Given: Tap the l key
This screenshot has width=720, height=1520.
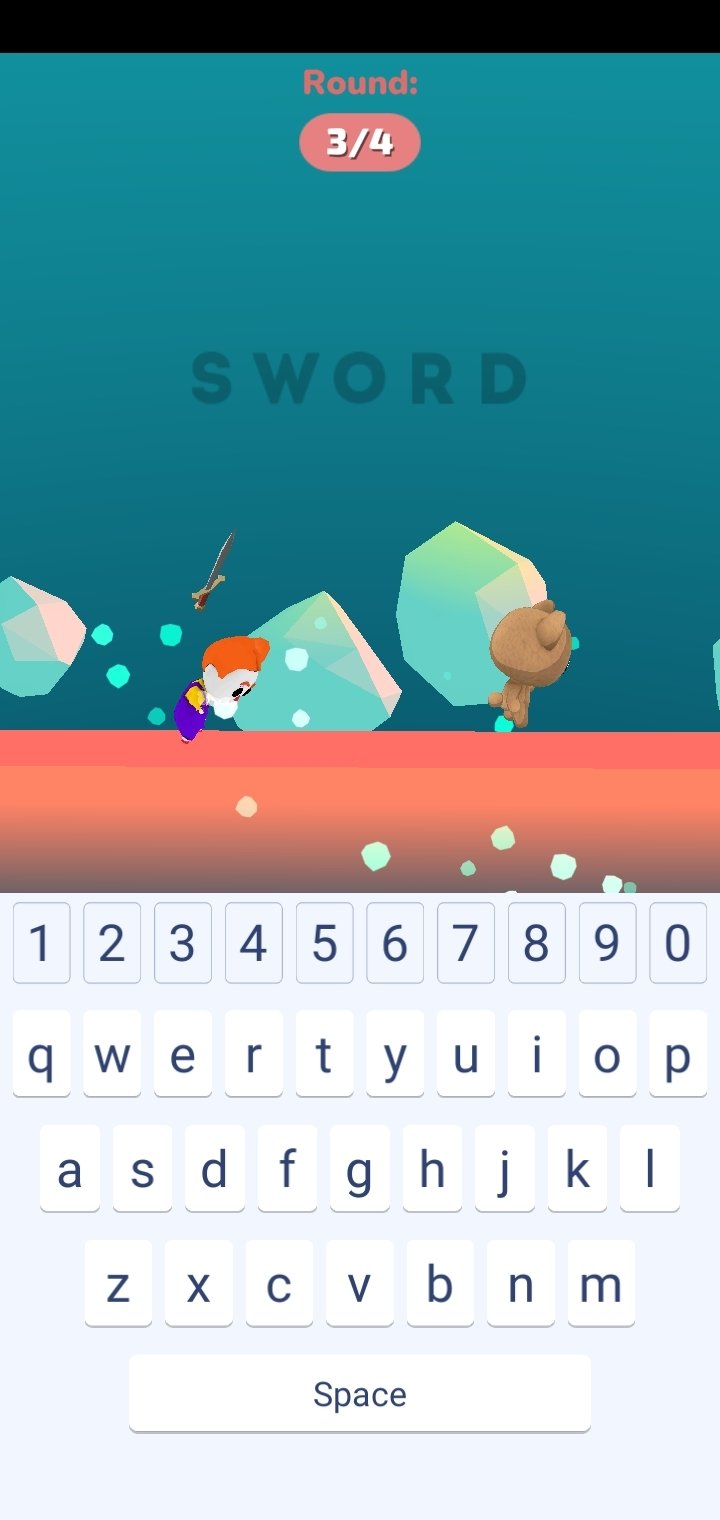Looking at the screenshot, I should pyautogui.click(x=650, y=1168).
